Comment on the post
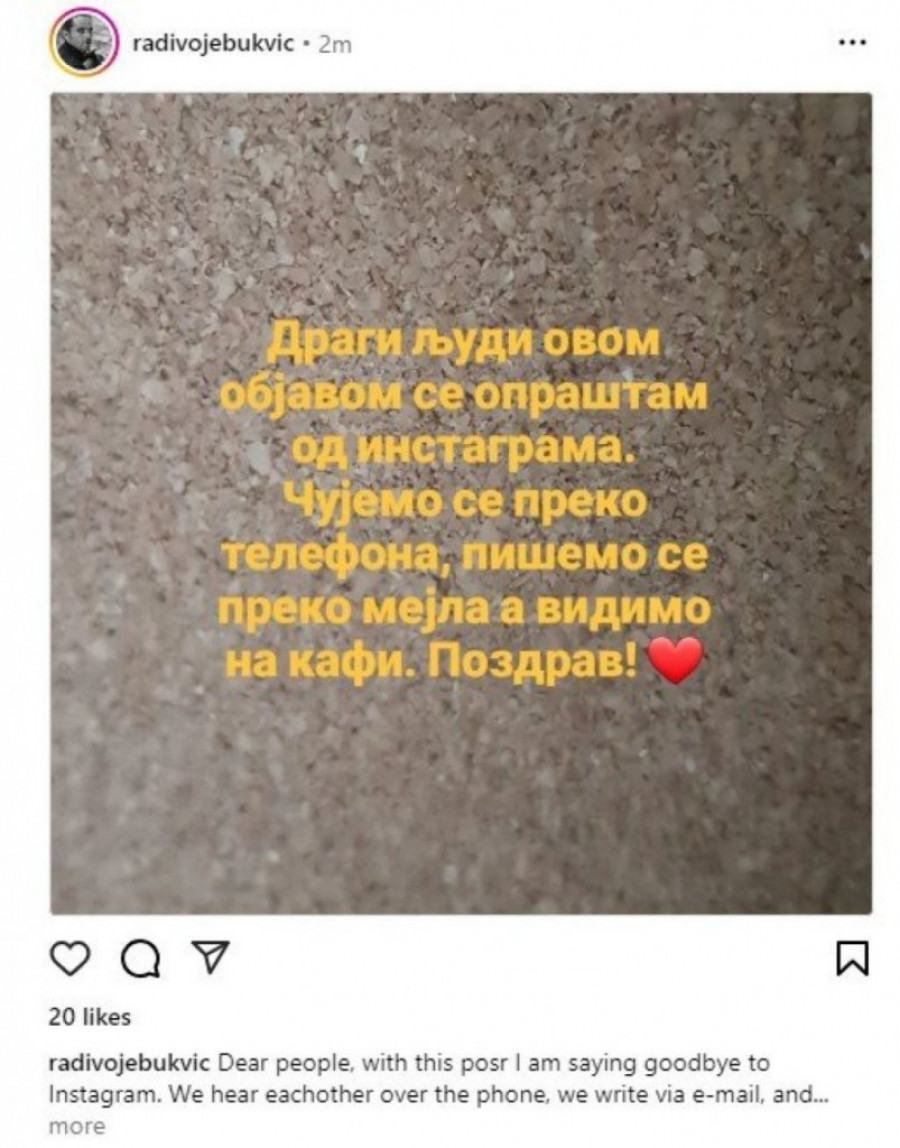This screenshot has height=1148, width=900. (x=140, y=960)
